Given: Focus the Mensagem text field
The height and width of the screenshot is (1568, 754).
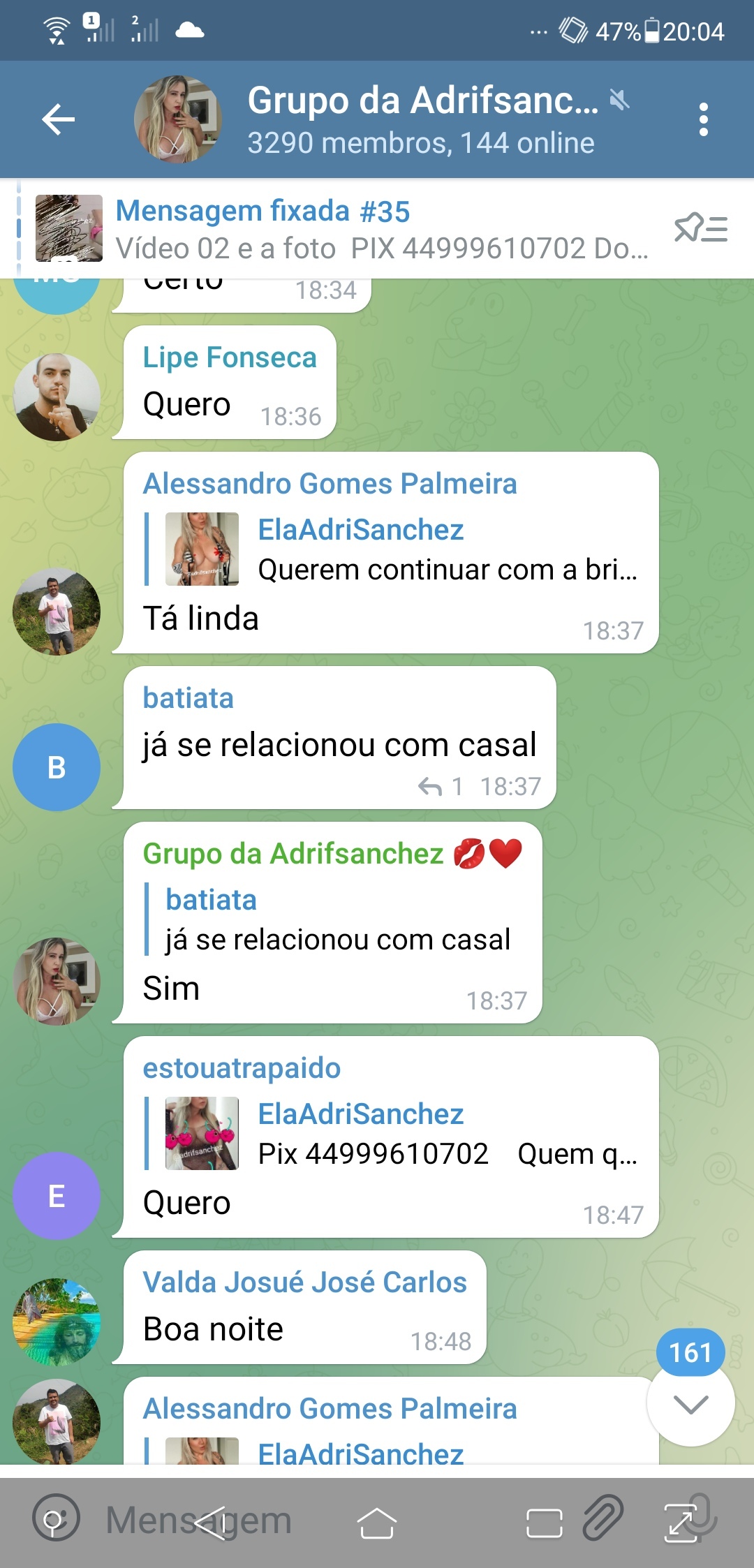Looking at the screenshot, I should tap(300, 1520).
